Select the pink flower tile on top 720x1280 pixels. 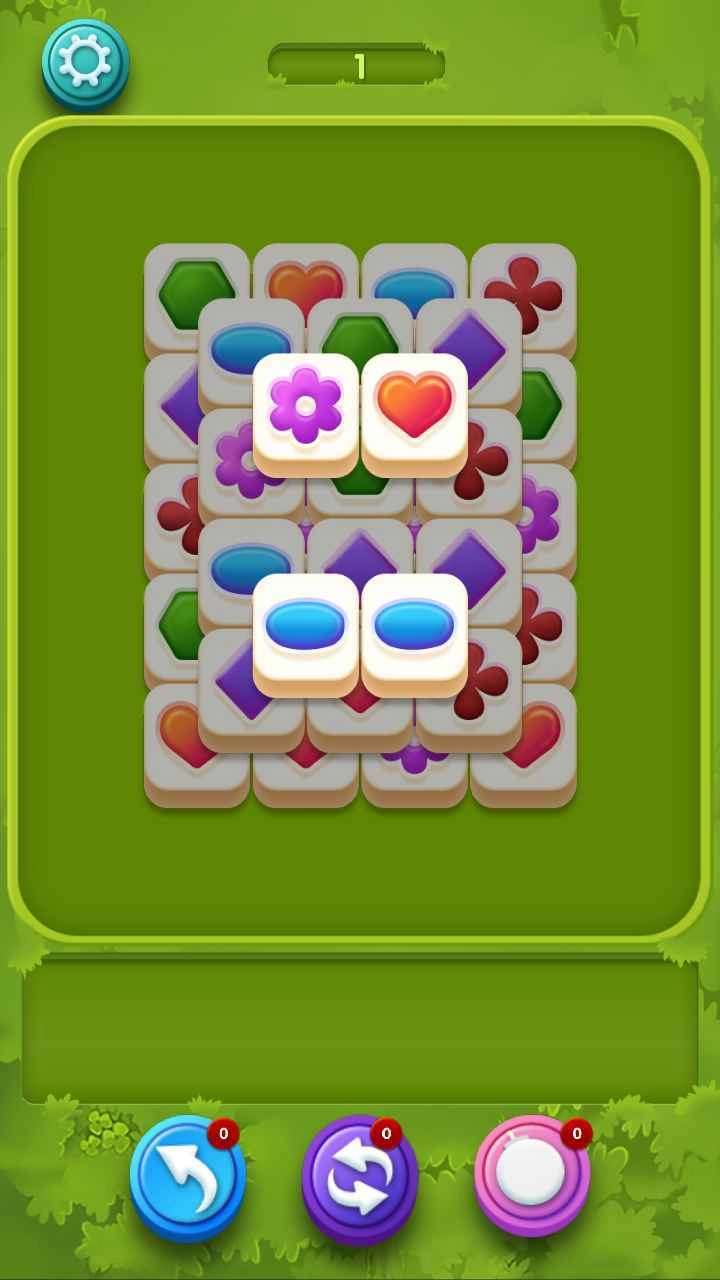[x=306, y=413]
